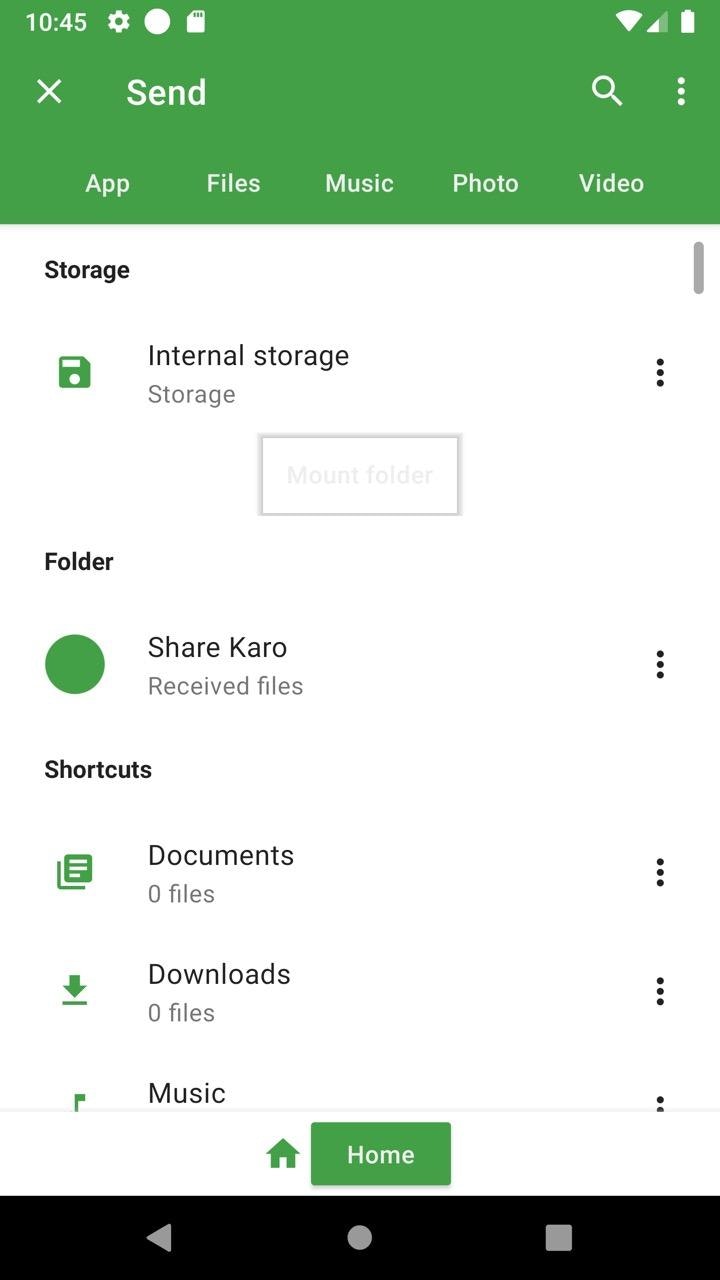The height and width of the screenshot is (1280, 720).
Task: Tap the Downloads arrow icon
Action: [74, 989]
